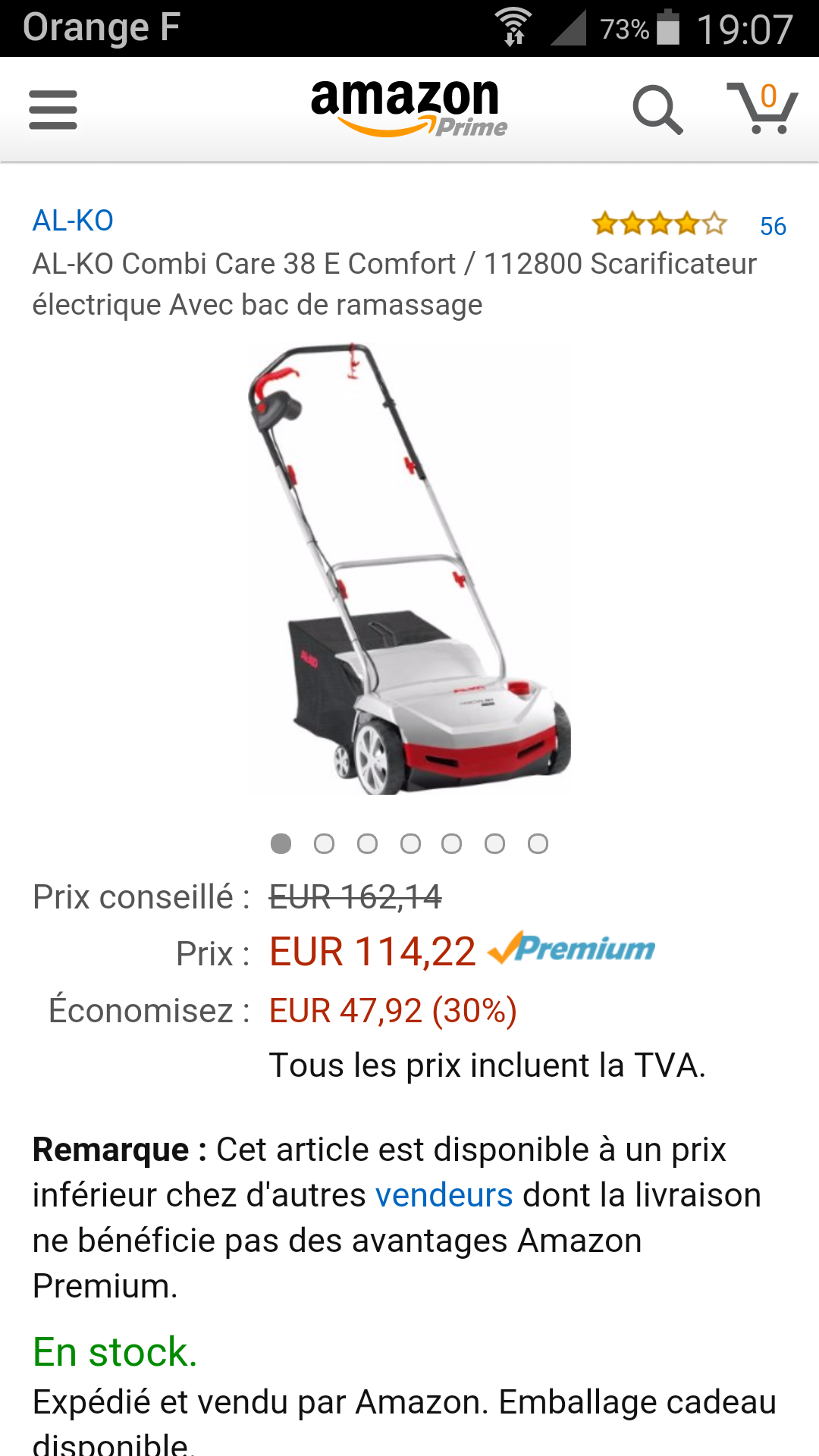Tap the Premium badge next to the price

point(572,948)
